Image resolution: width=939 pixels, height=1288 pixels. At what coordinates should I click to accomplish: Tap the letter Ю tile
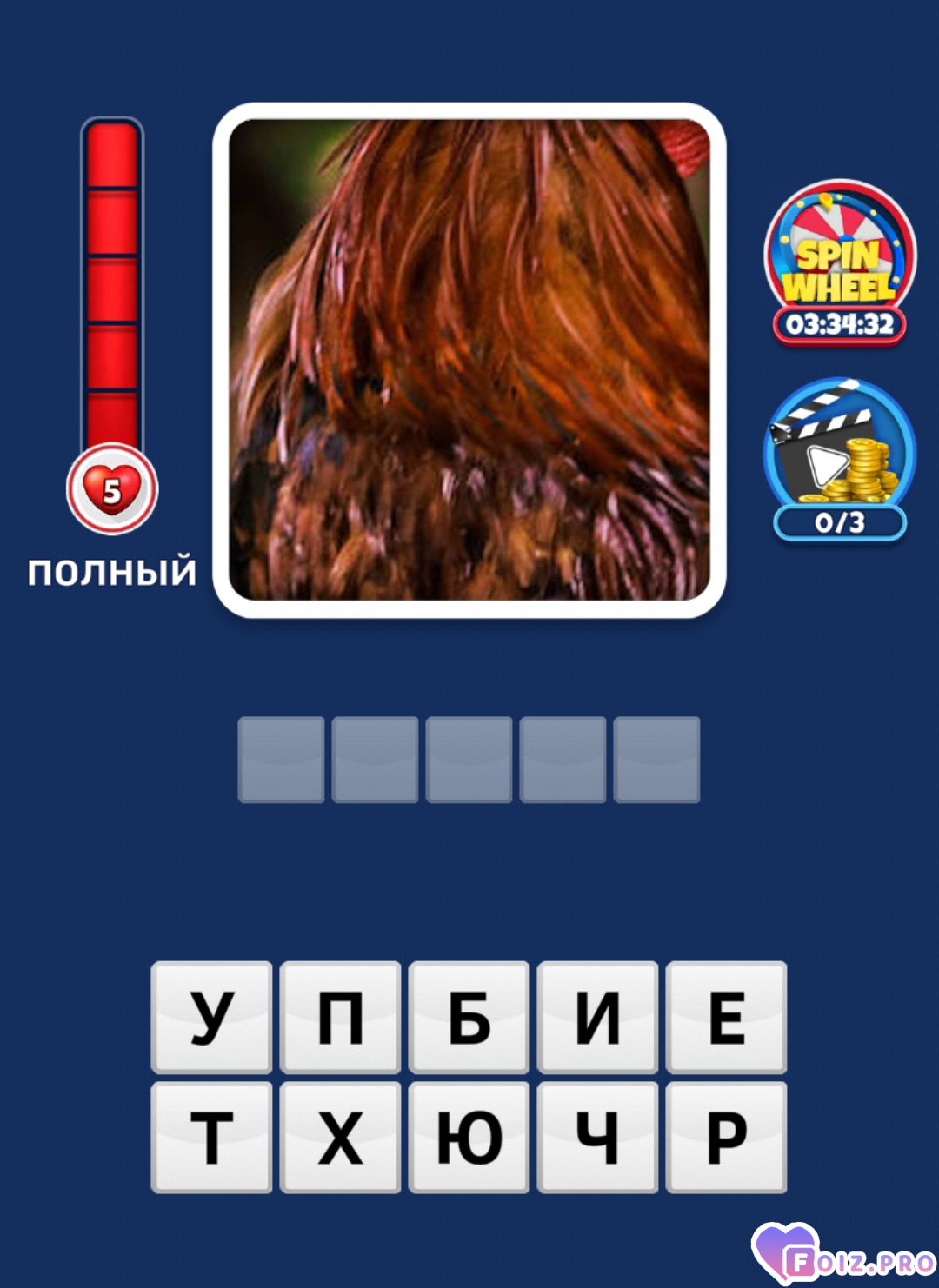point(469,1137)
